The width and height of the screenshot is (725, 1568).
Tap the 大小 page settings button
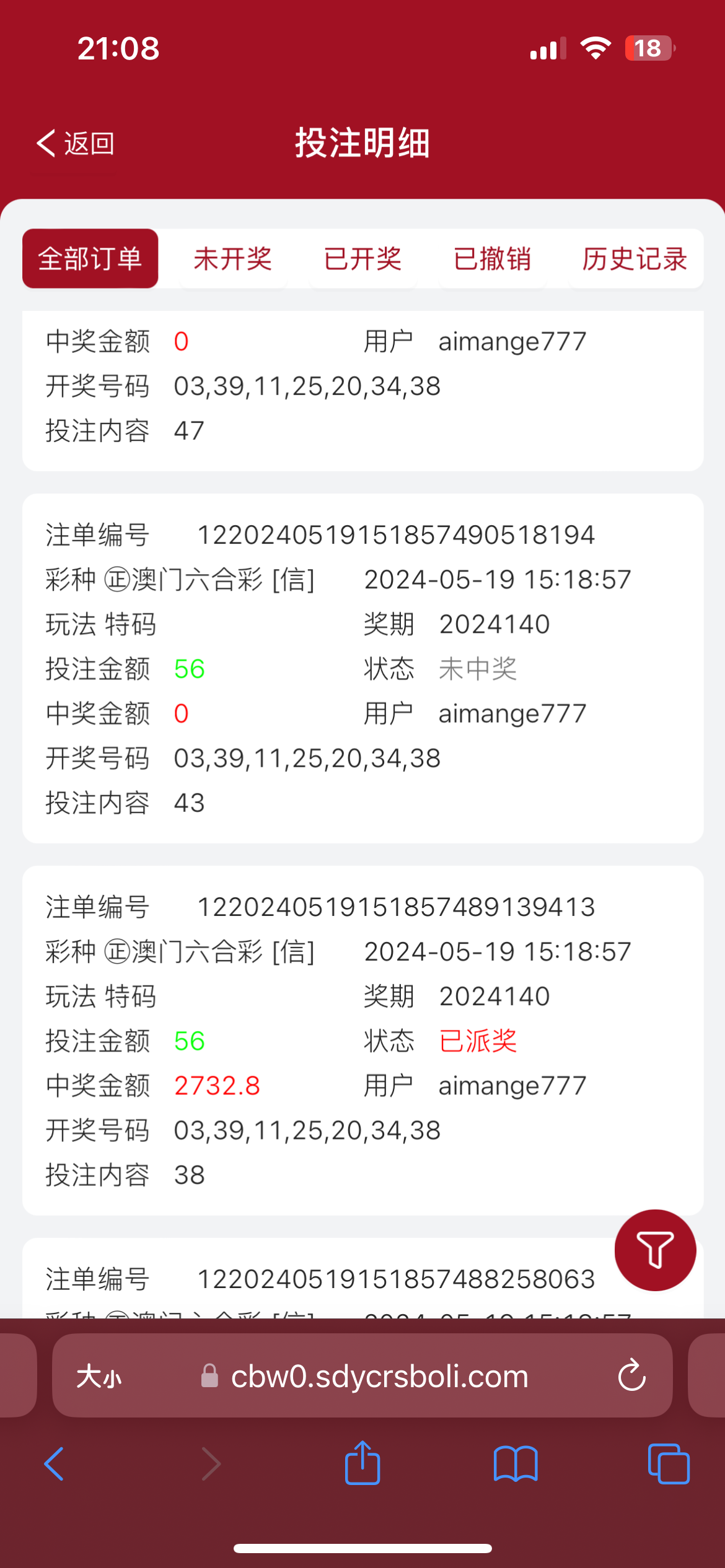pos(99,1377)
